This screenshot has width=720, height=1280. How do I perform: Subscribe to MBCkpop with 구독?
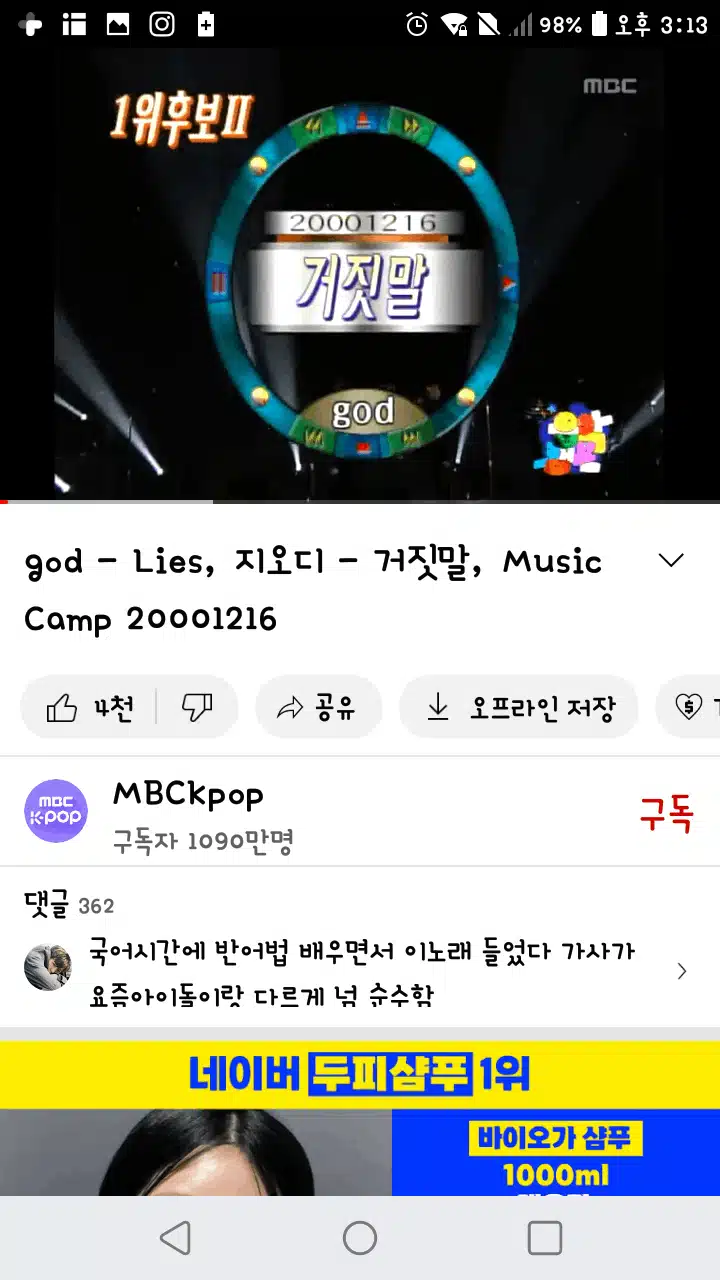[x=666, y=814]
